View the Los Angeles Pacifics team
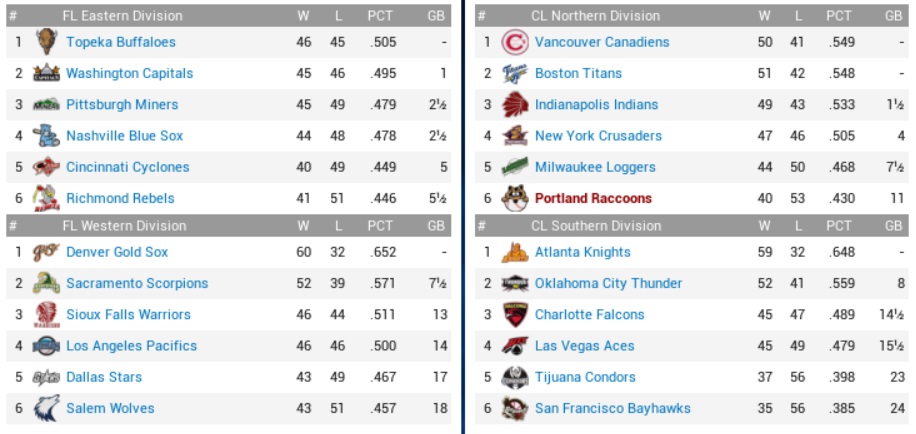 tap(131, 346)
